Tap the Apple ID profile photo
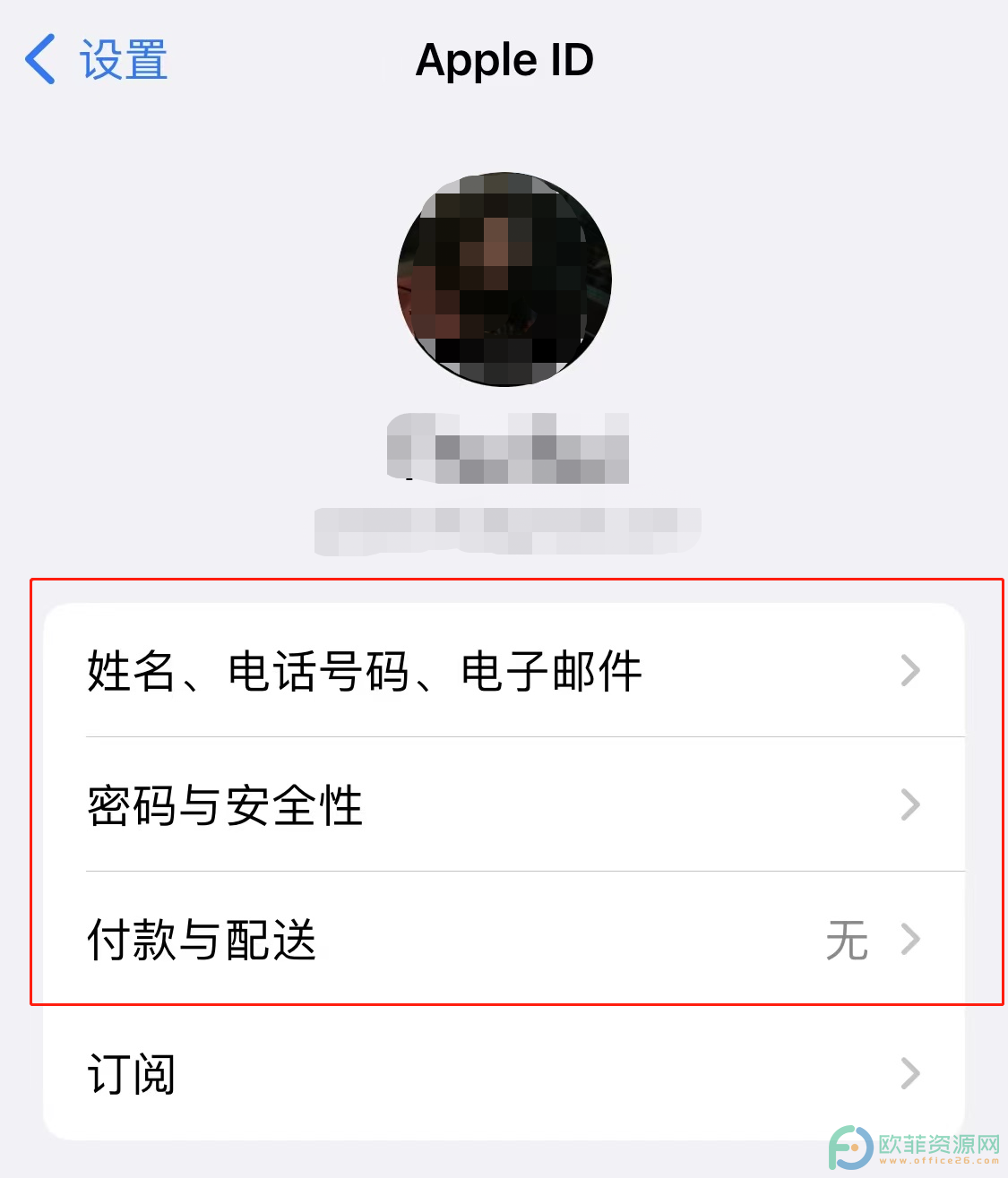Screen dimensions: 1008x1178 (504, 279)
